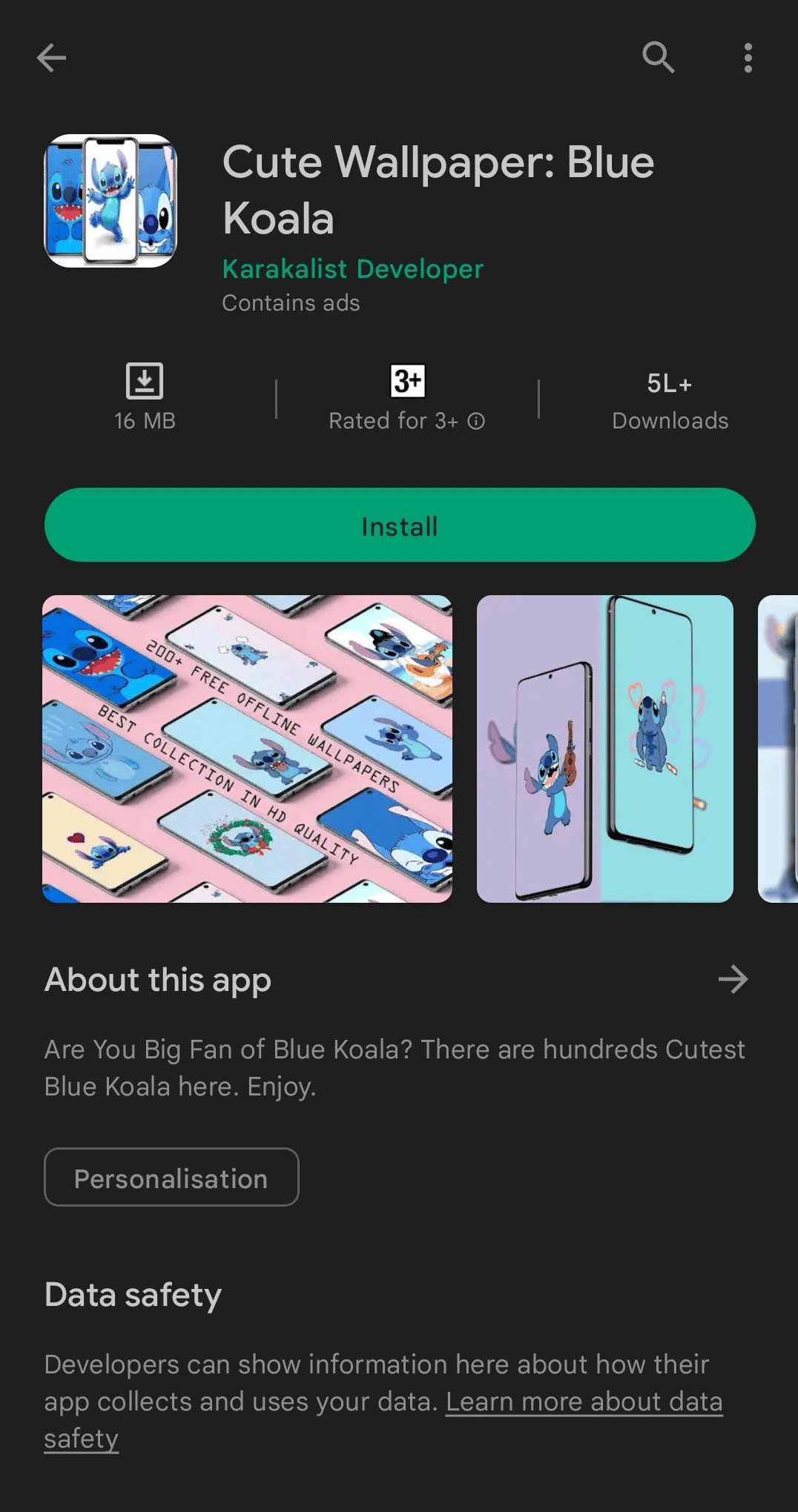
Task: Open Karakalist Developer's page
Action: (353, 269)
